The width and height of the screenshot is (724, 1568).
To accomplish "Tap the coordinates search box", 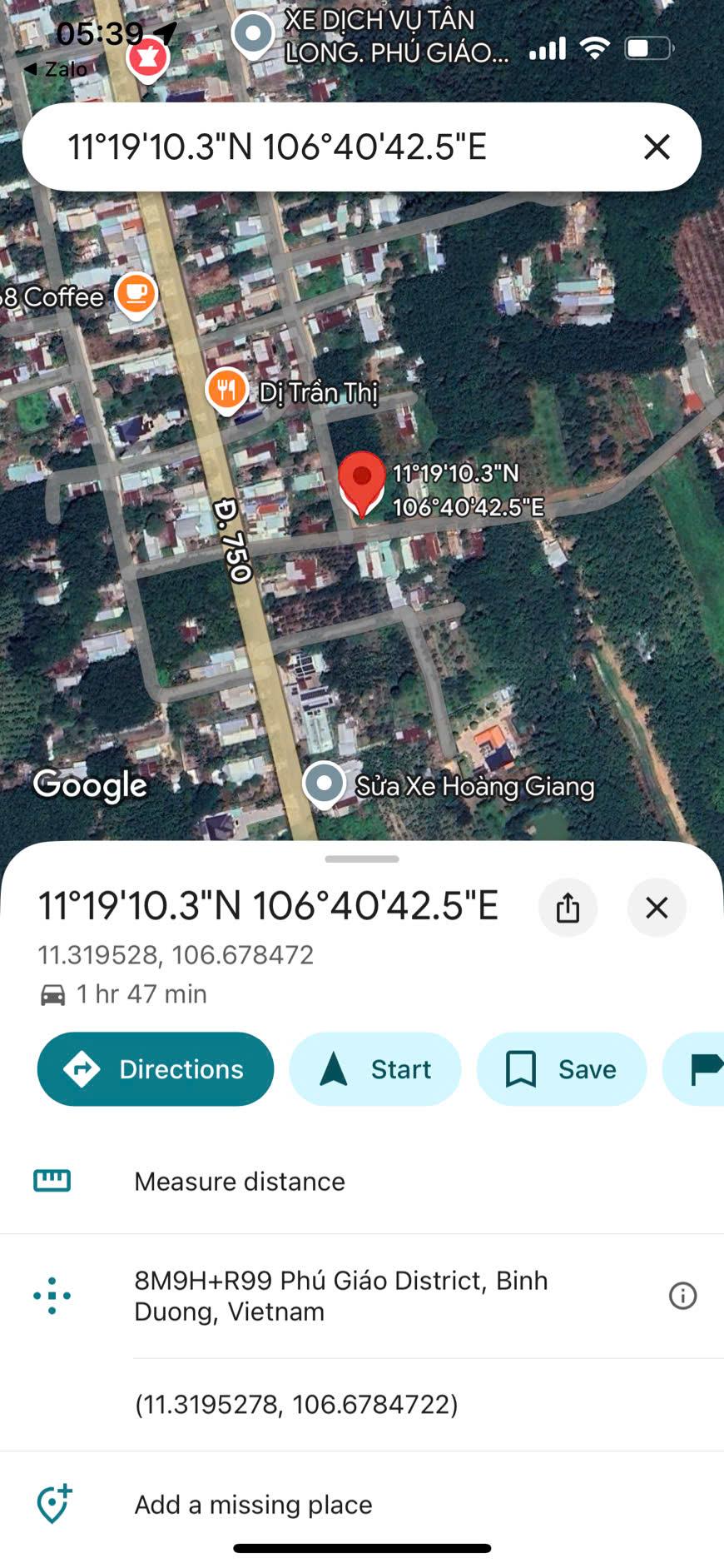I will (x=333, y=147).
